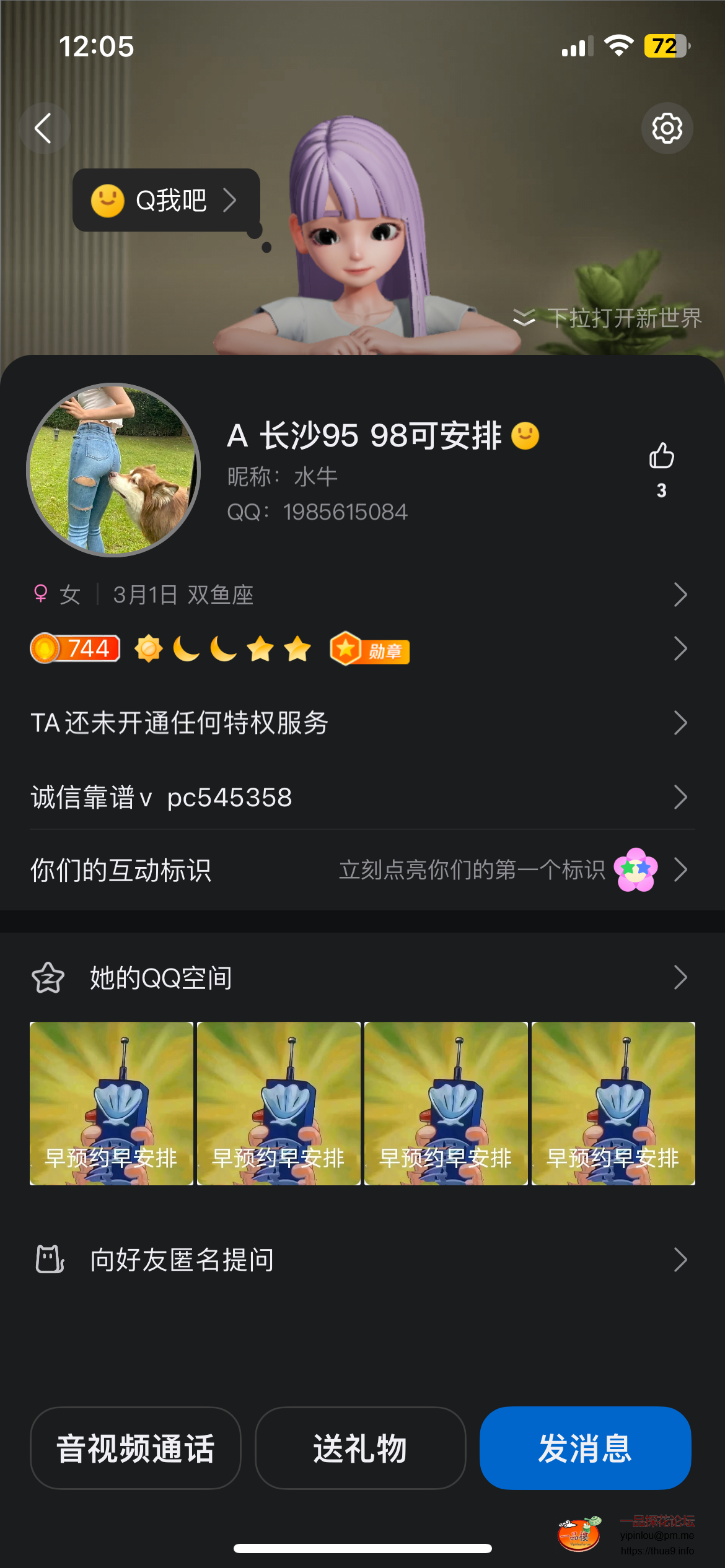Click the smiley emoji in the Q我吧 bubble
Viewport: 725px width, 1568px height.
point(107,200)
